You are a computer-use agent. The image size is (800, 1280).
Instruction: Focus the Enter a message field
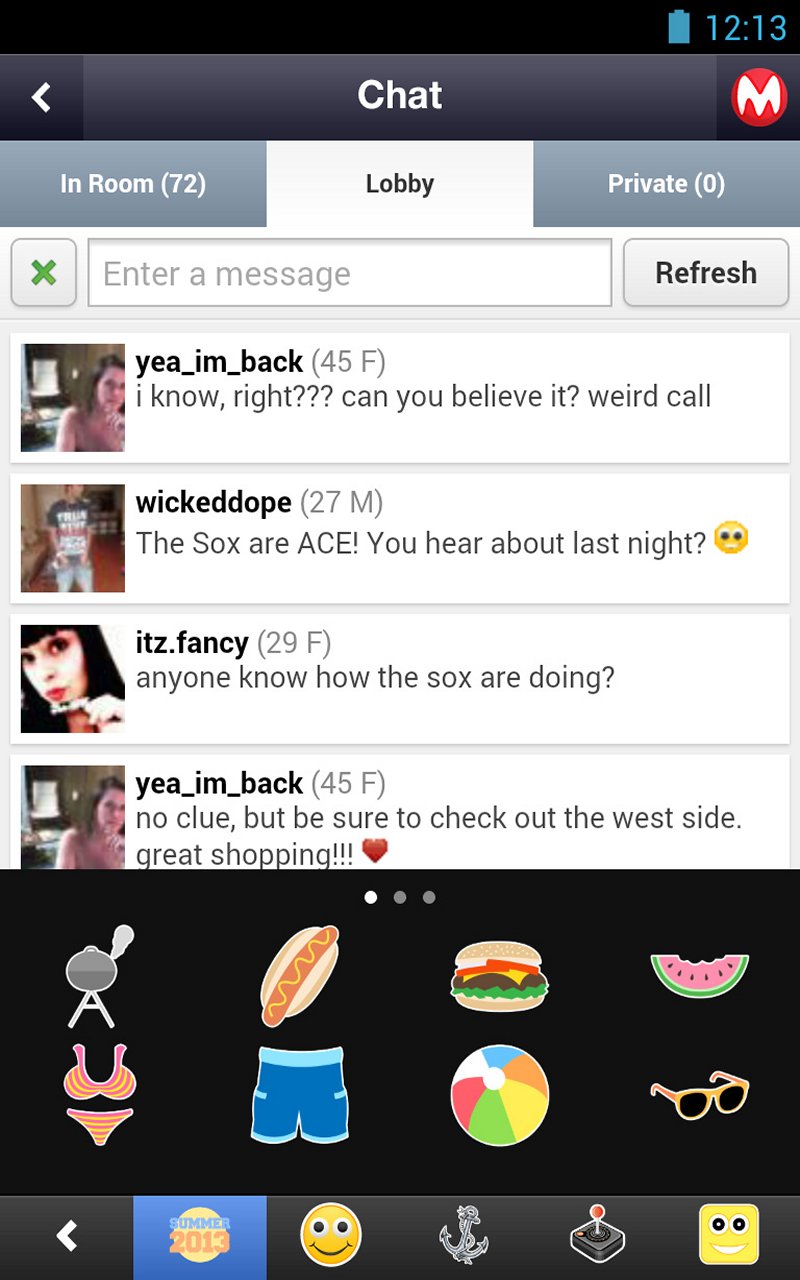pos(350,273)
